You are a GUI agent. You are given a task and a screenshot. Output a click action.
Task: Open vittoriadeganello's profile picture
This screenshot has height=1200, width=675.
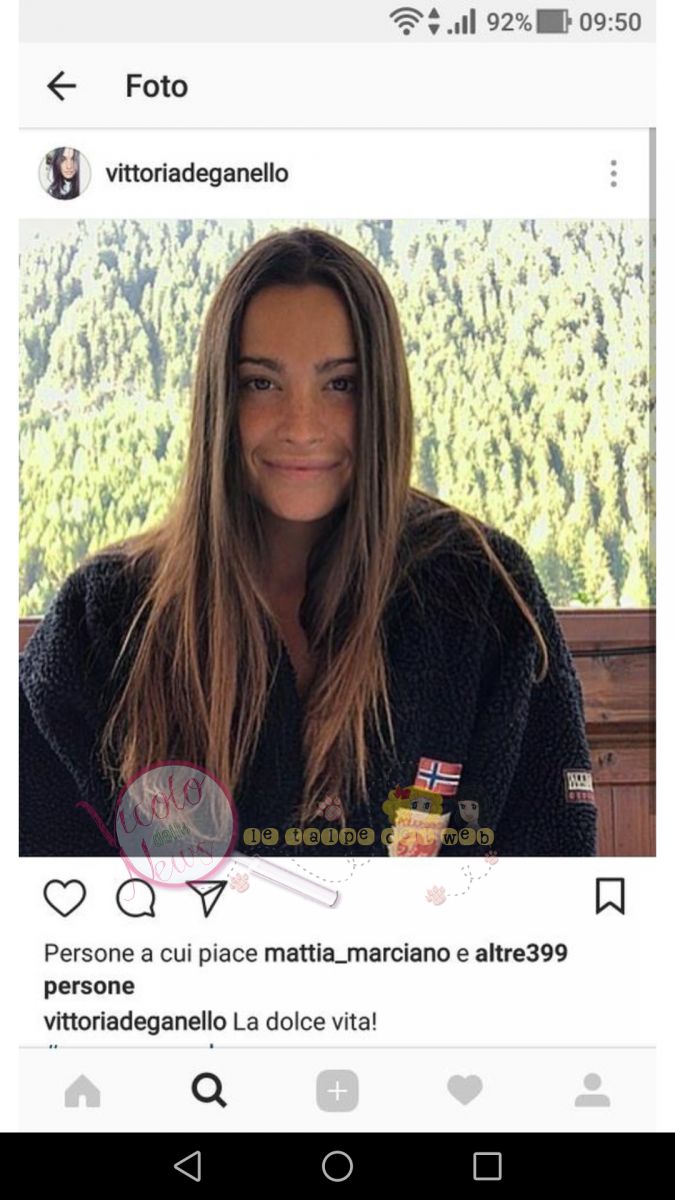coord(64,174)
